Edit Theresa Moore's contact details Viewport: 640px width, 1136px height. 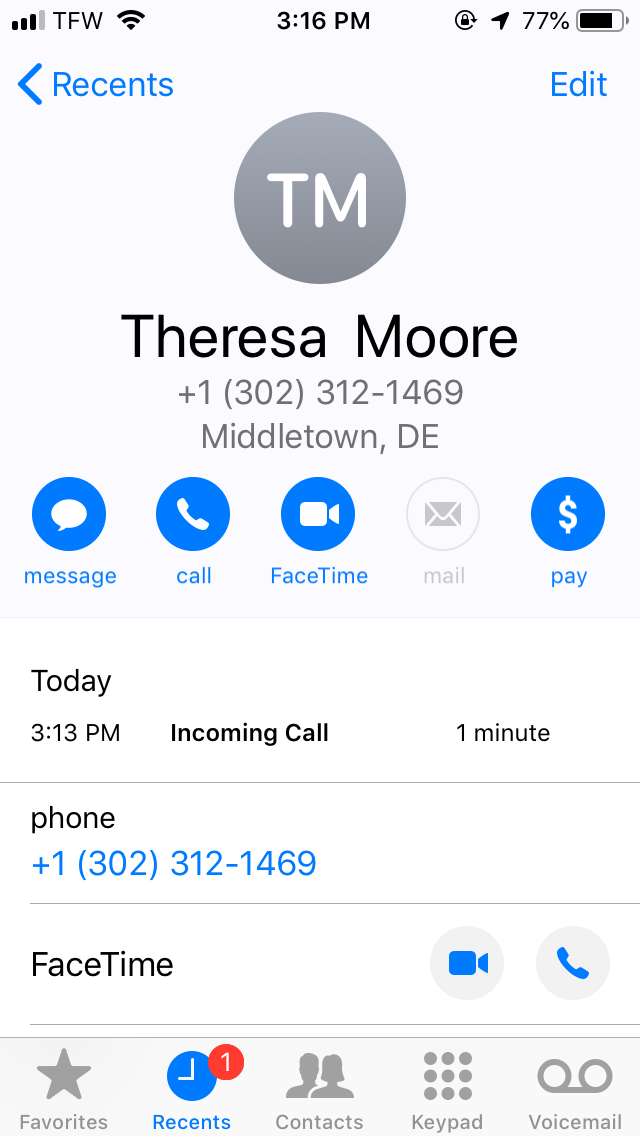578,85
